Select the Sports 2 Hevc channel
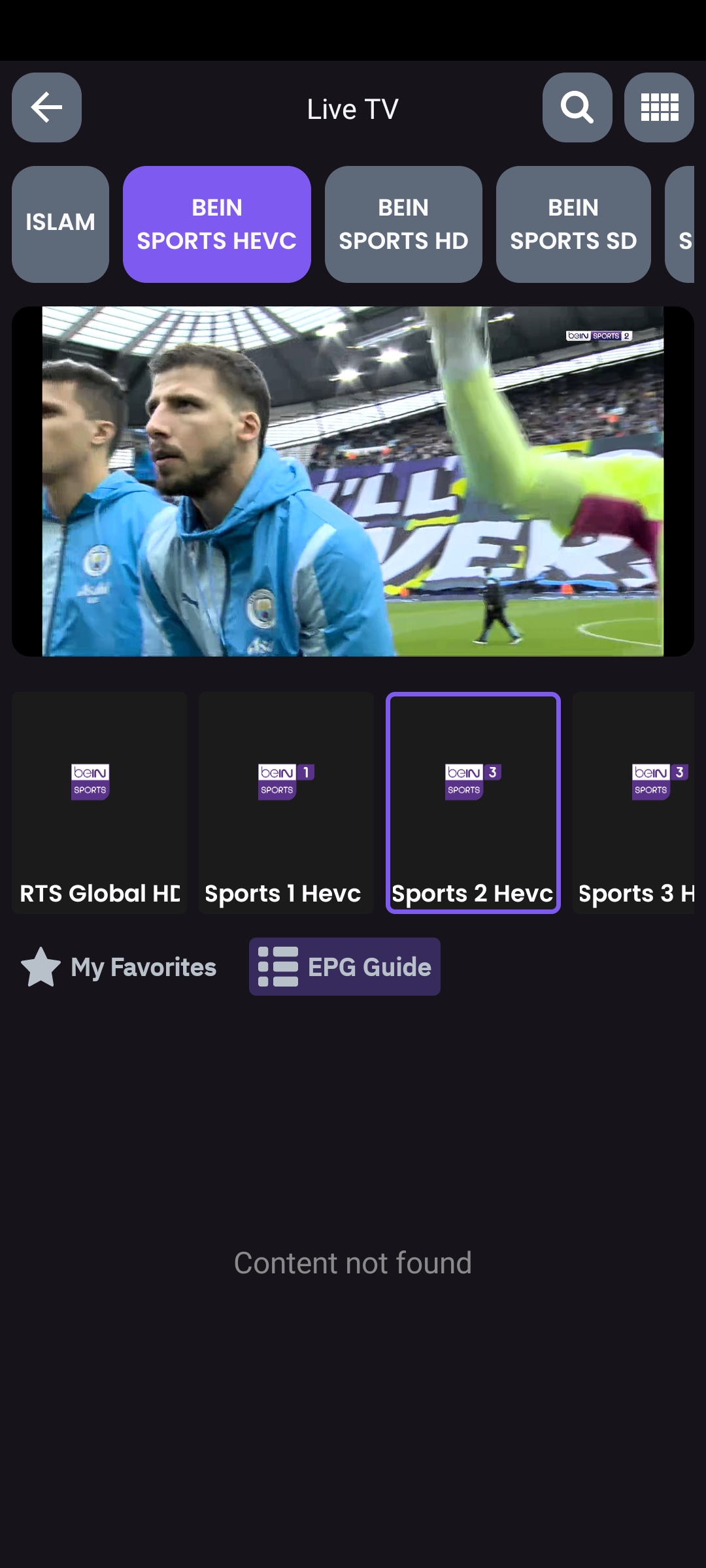Viewport: 706px width, 1568px height. 473,802
